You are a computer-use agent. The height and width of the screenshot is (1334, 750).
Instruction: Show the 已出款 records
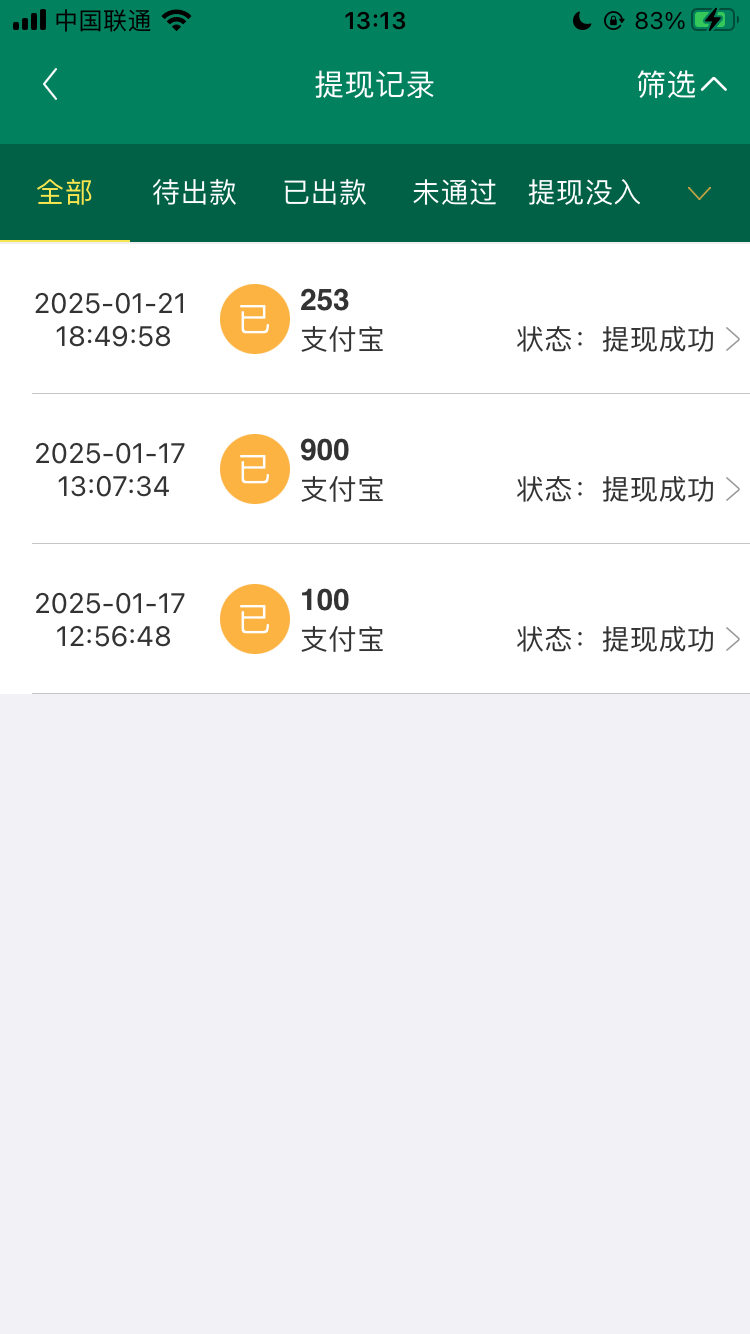(x=325, y=192)
